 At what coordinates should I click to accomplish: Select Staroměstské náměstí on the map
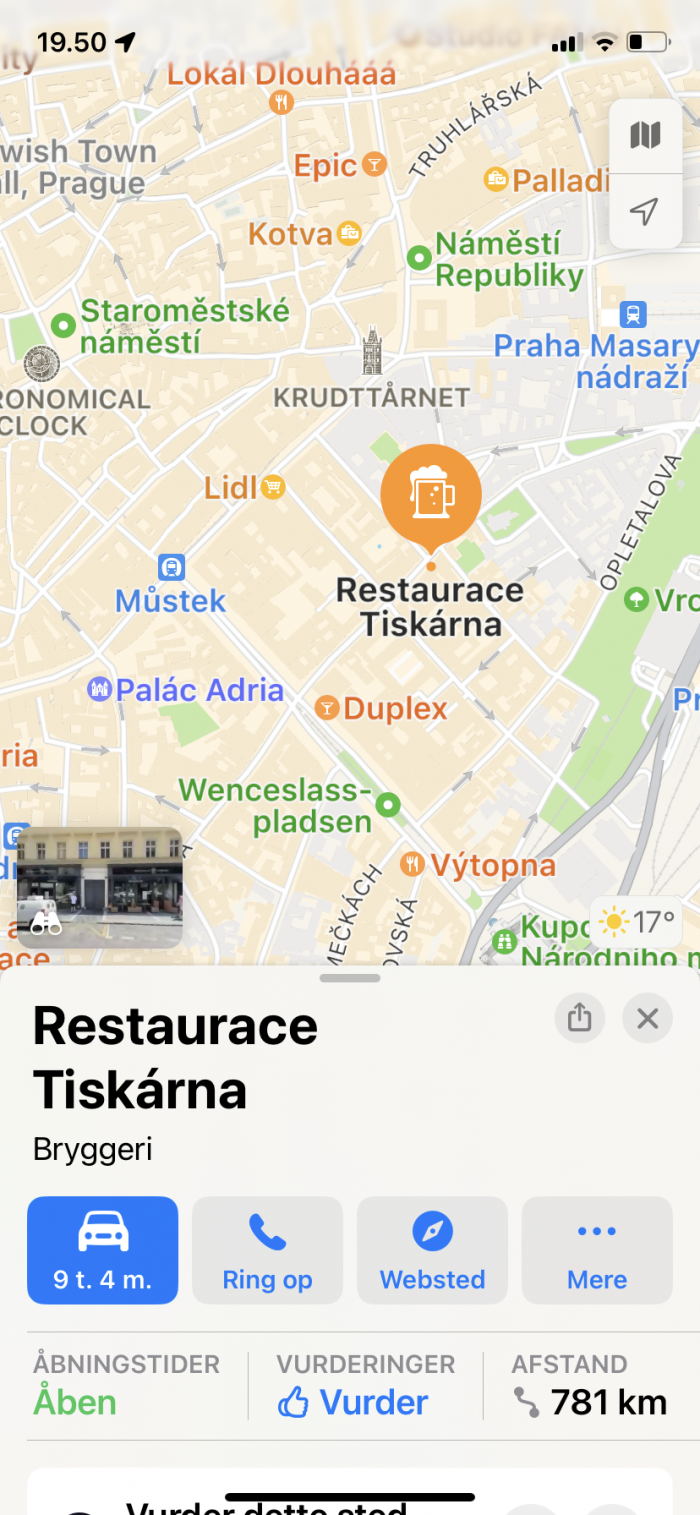64,325
